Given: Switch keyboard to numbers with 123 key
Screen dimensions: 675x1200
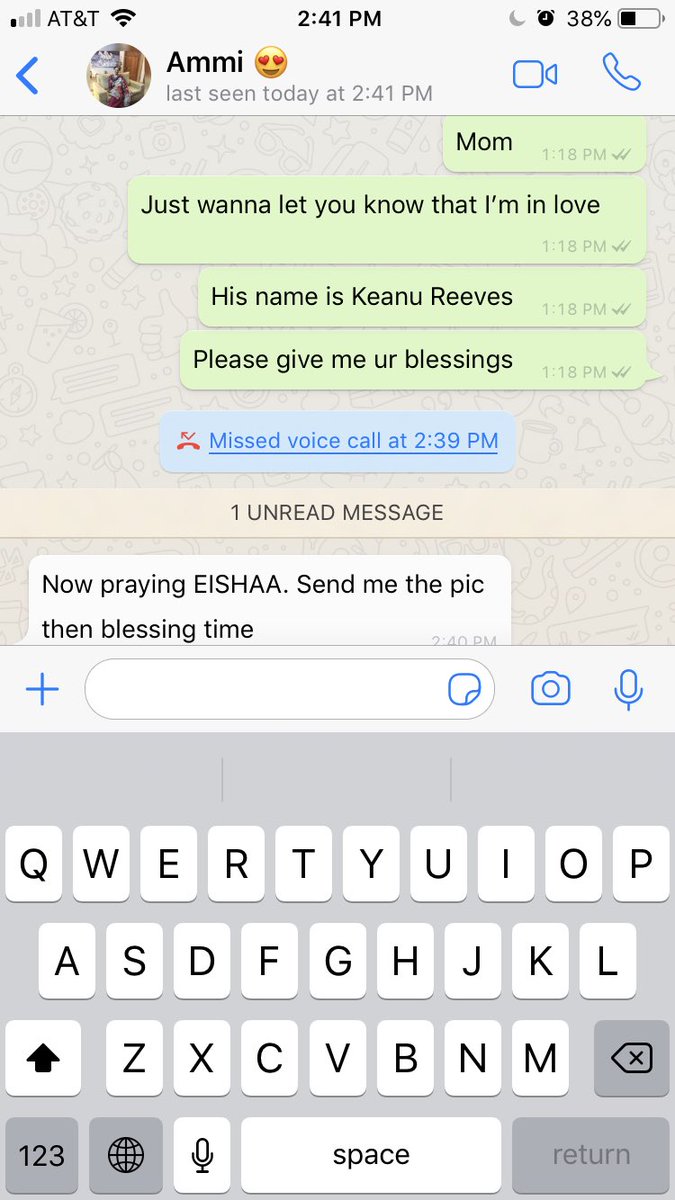Looking at the screenshot, I should pyautogui.click(x=42, y=1156).
